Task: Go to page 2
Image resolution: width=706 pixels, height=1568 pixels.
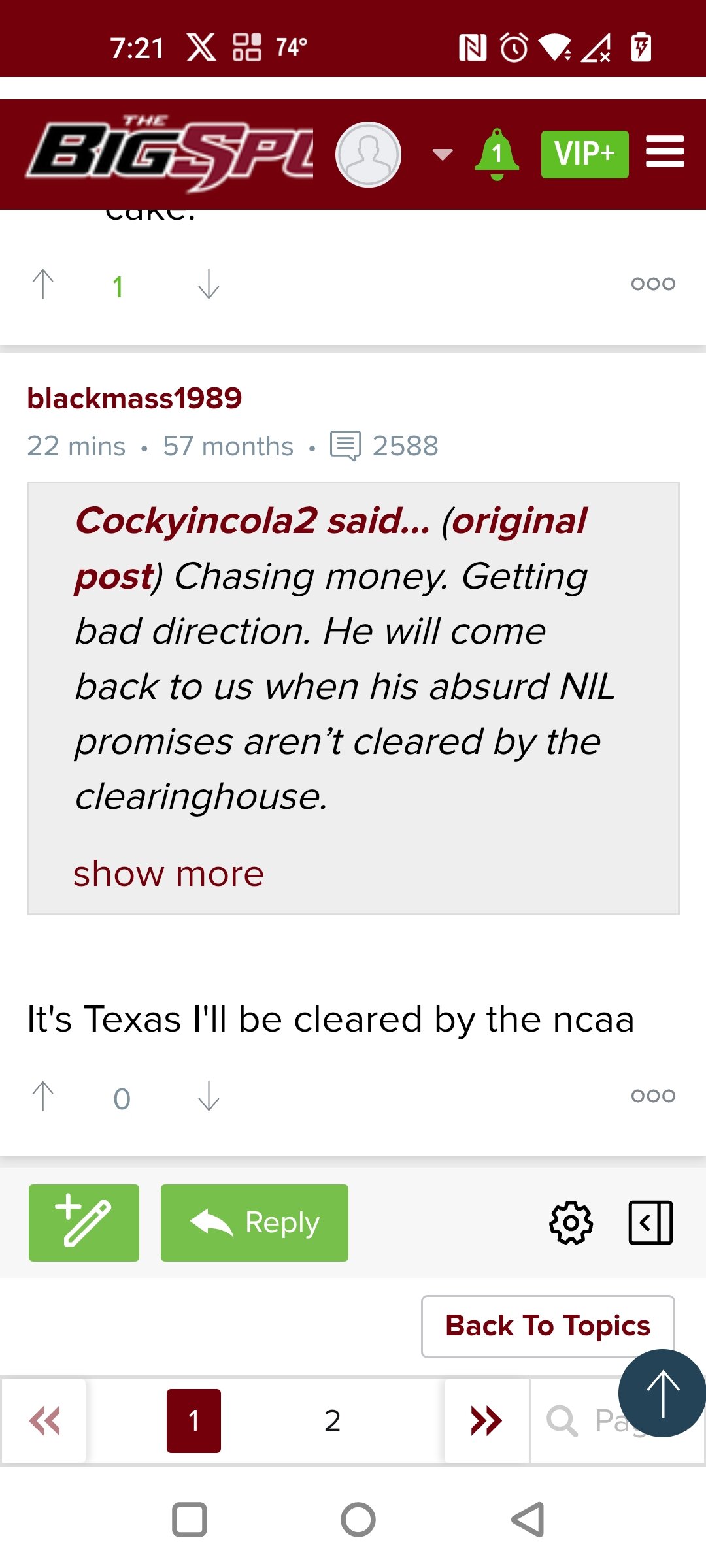Action: pos(332,1420)
